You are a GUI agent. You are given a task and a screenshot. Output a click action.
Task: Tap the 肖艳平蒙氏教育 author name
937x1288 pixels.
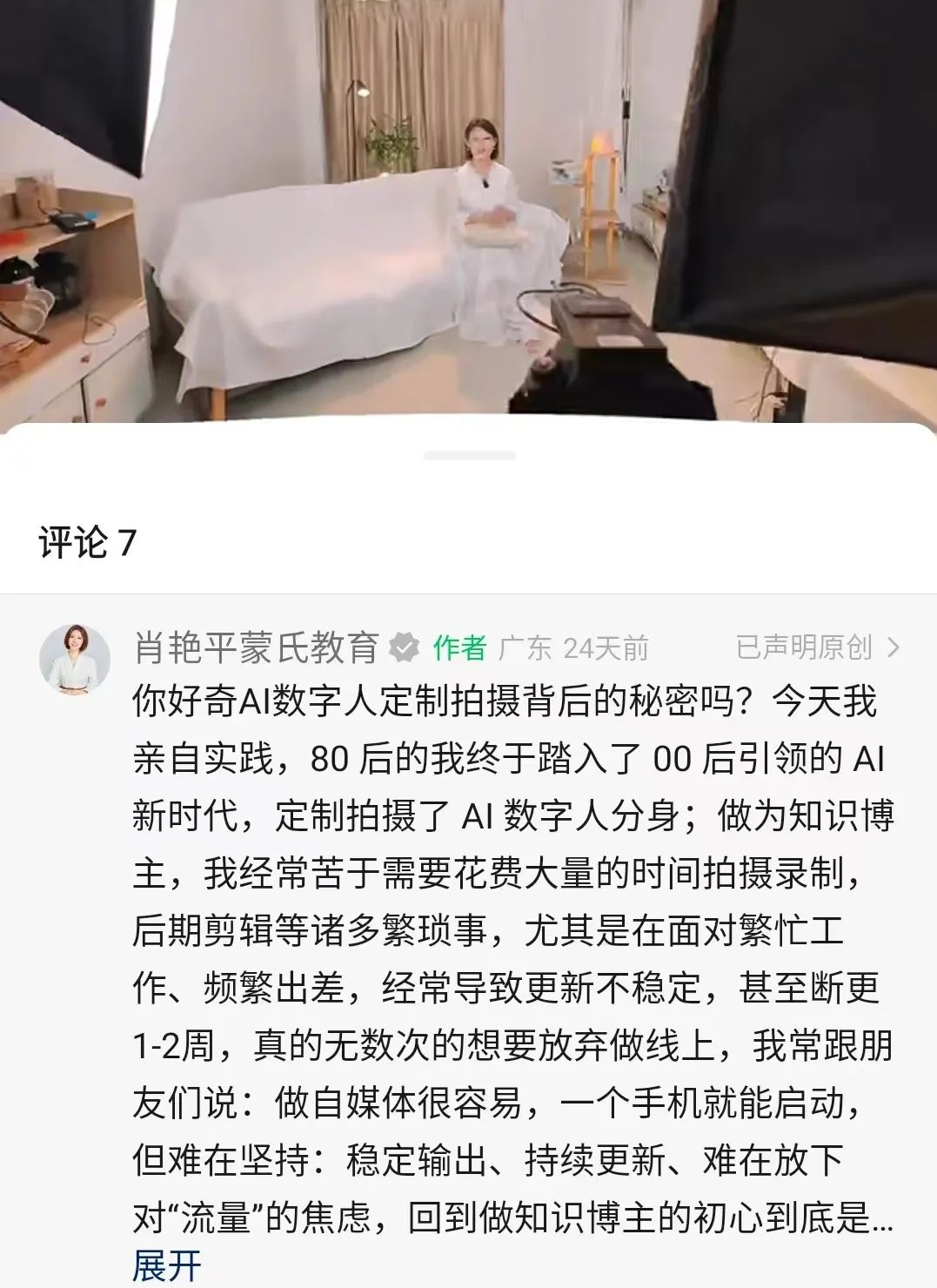[256, 647]
